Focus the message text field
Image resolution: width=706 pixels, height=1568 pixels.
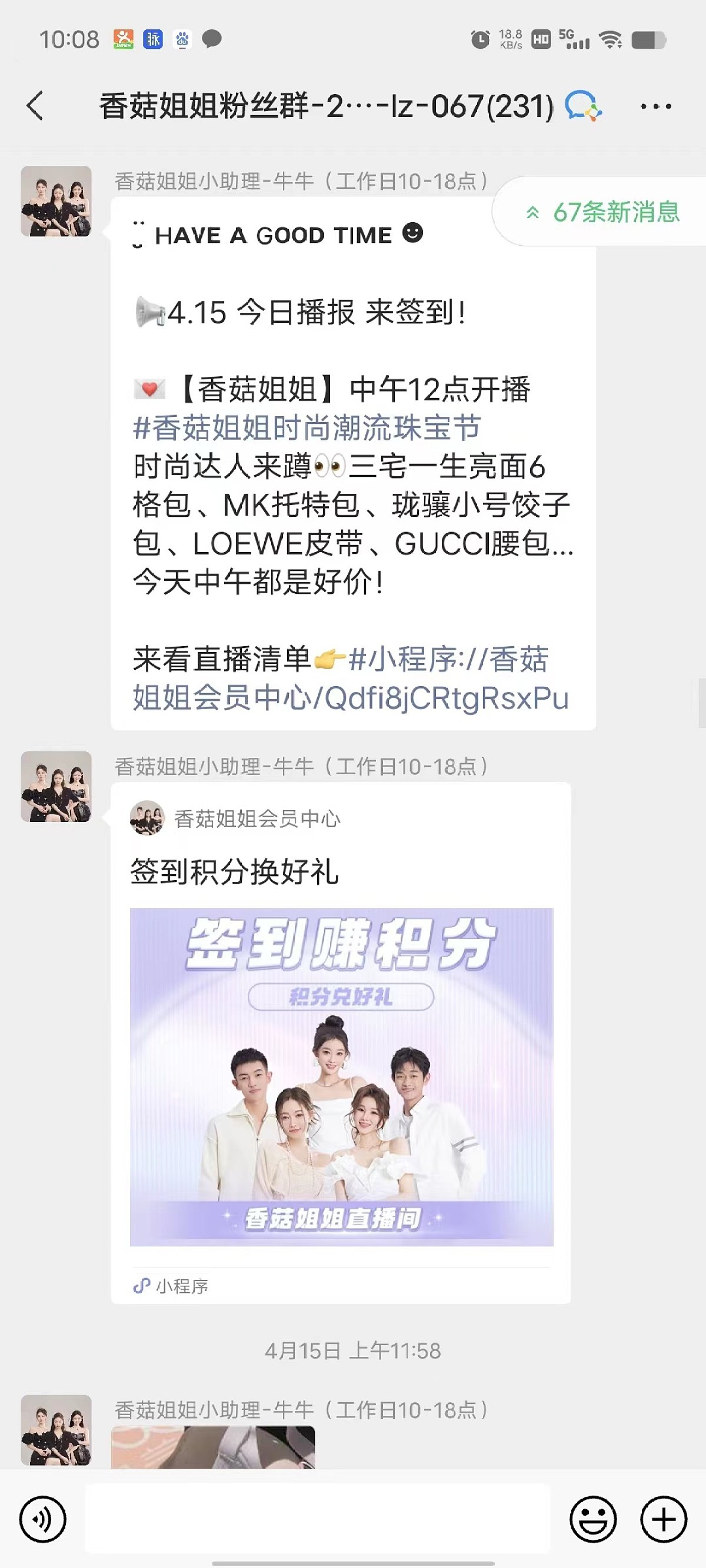pos(317,1519)
